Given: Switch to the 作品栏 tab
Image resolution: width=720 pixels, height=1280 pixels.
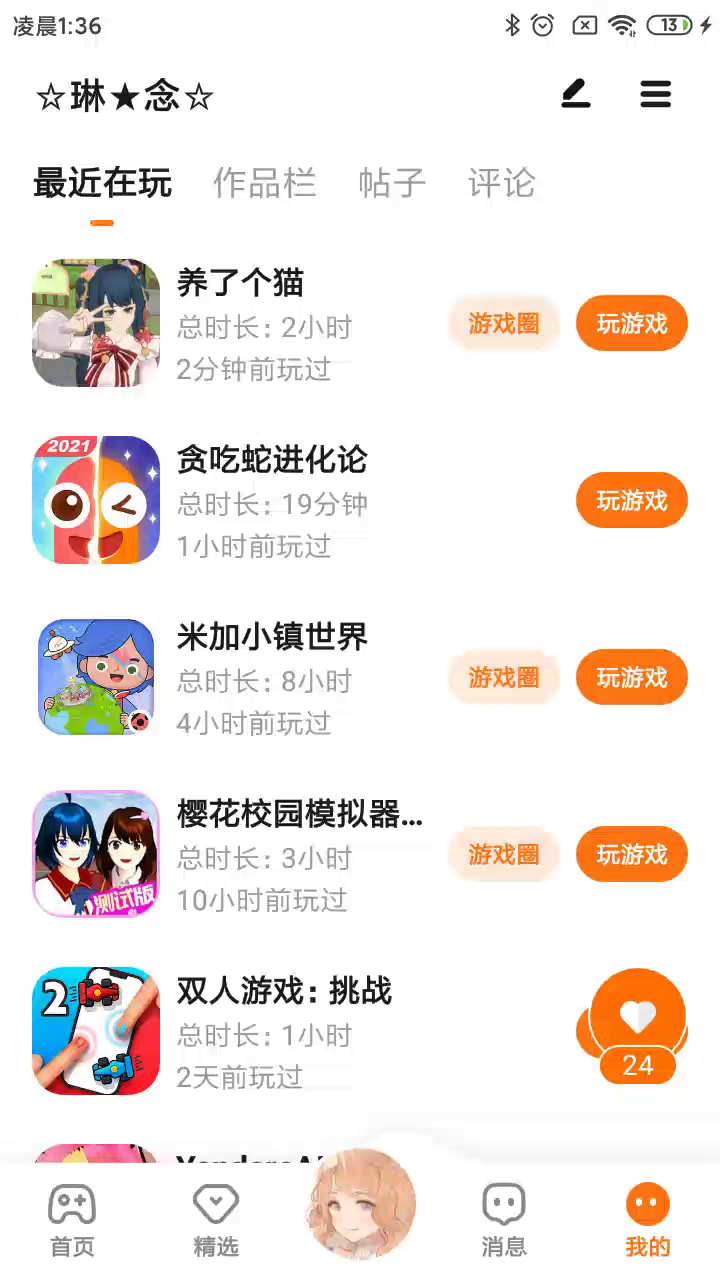Looking at the screenshot, I should tap(265, 183).
